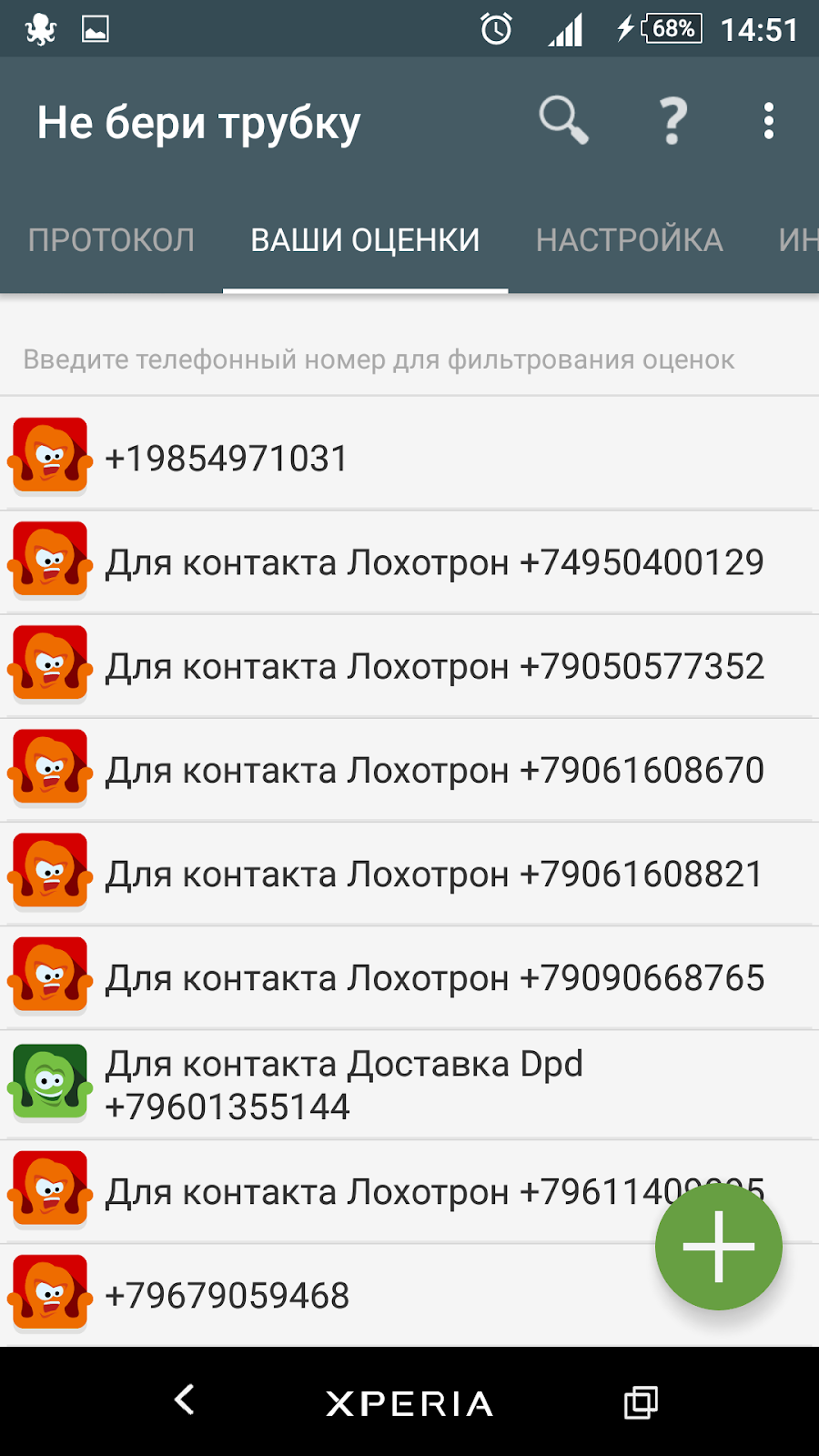Select the Ваши оценки tab

click(x=365, y=240)
